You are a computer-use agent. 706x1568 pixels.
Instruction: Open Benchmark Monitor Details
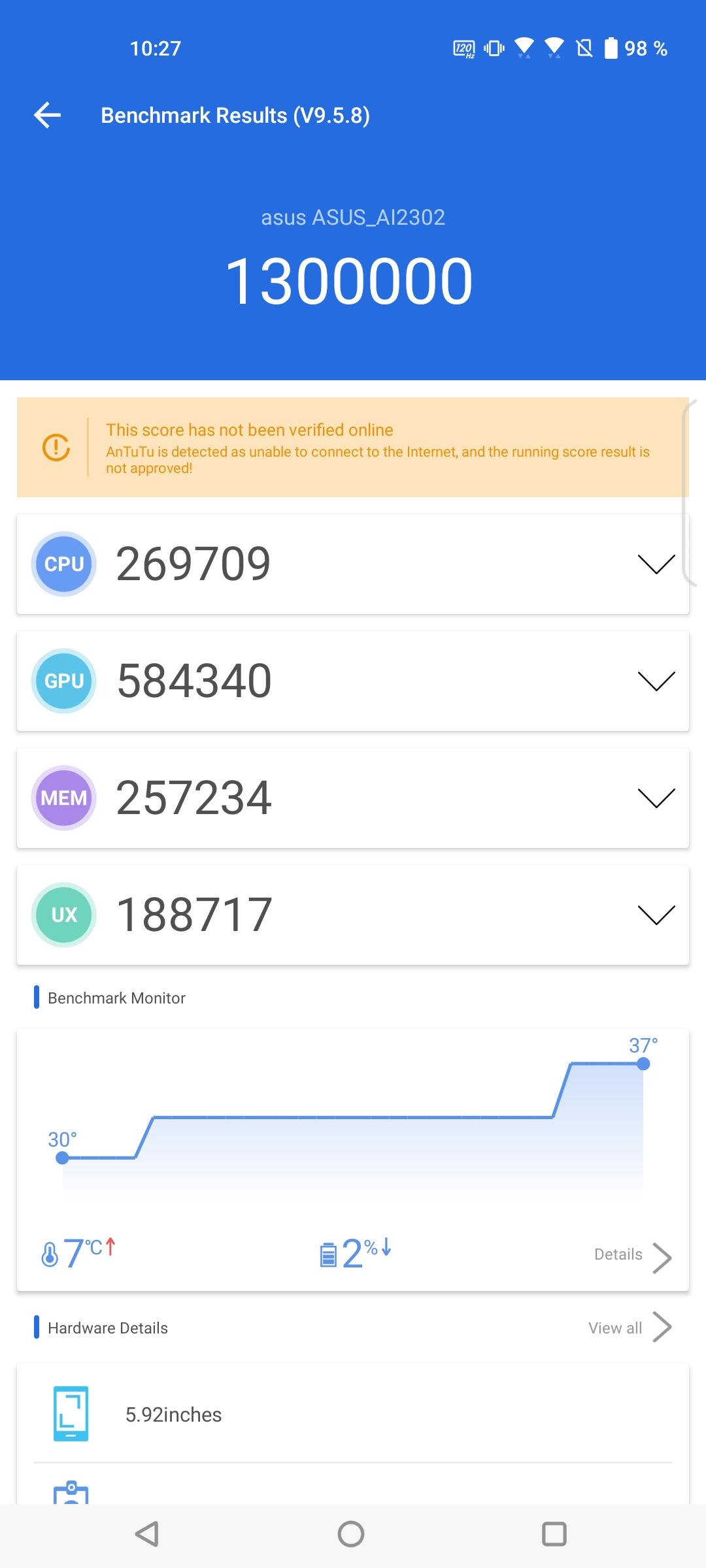point(633,1256)
